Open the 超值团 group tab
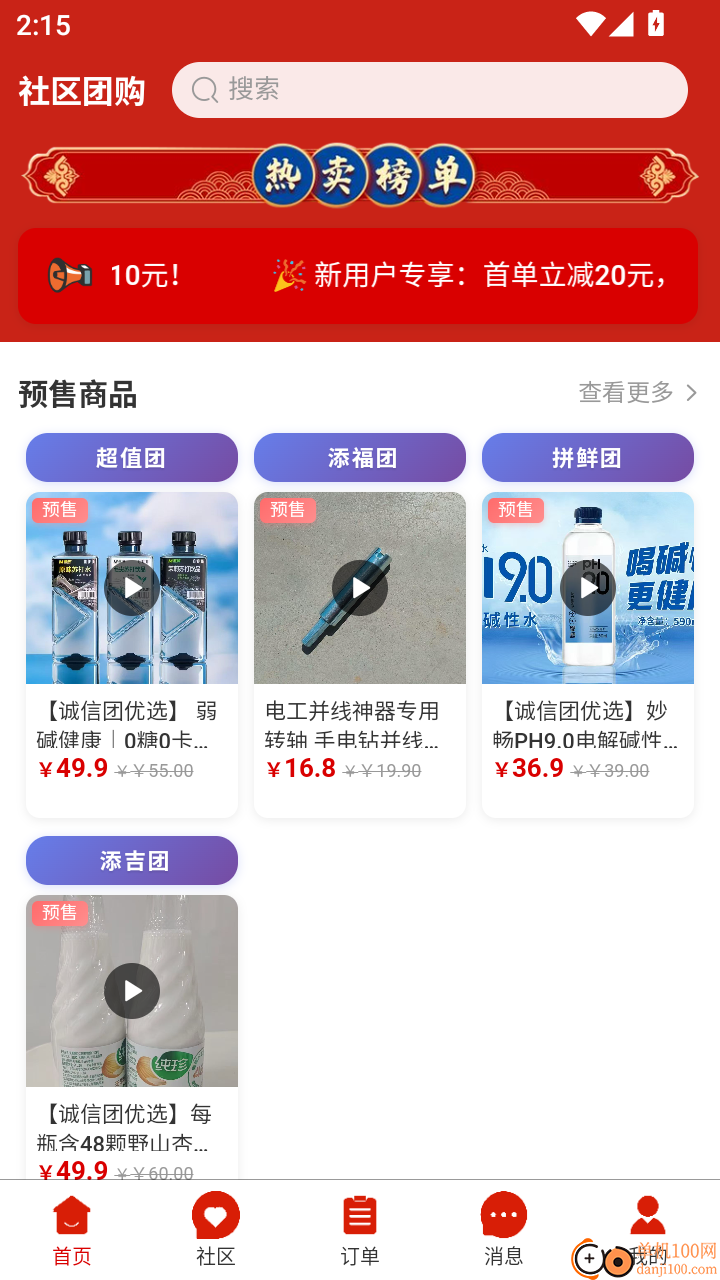 click(131, 457)
